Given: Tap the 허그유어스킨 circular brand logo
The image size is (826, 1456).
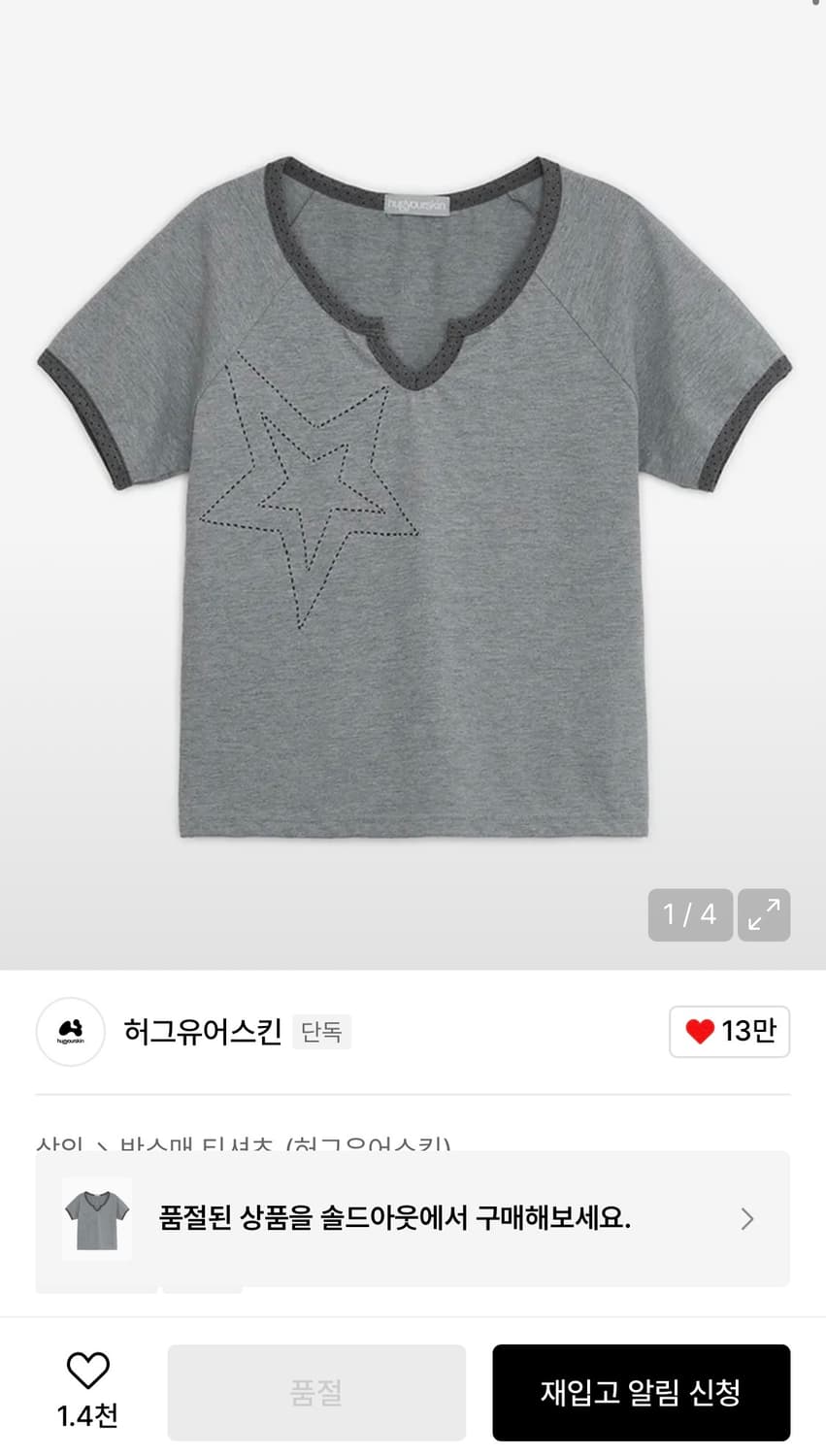Looking at the screenshot, I should coord(69,1032).
